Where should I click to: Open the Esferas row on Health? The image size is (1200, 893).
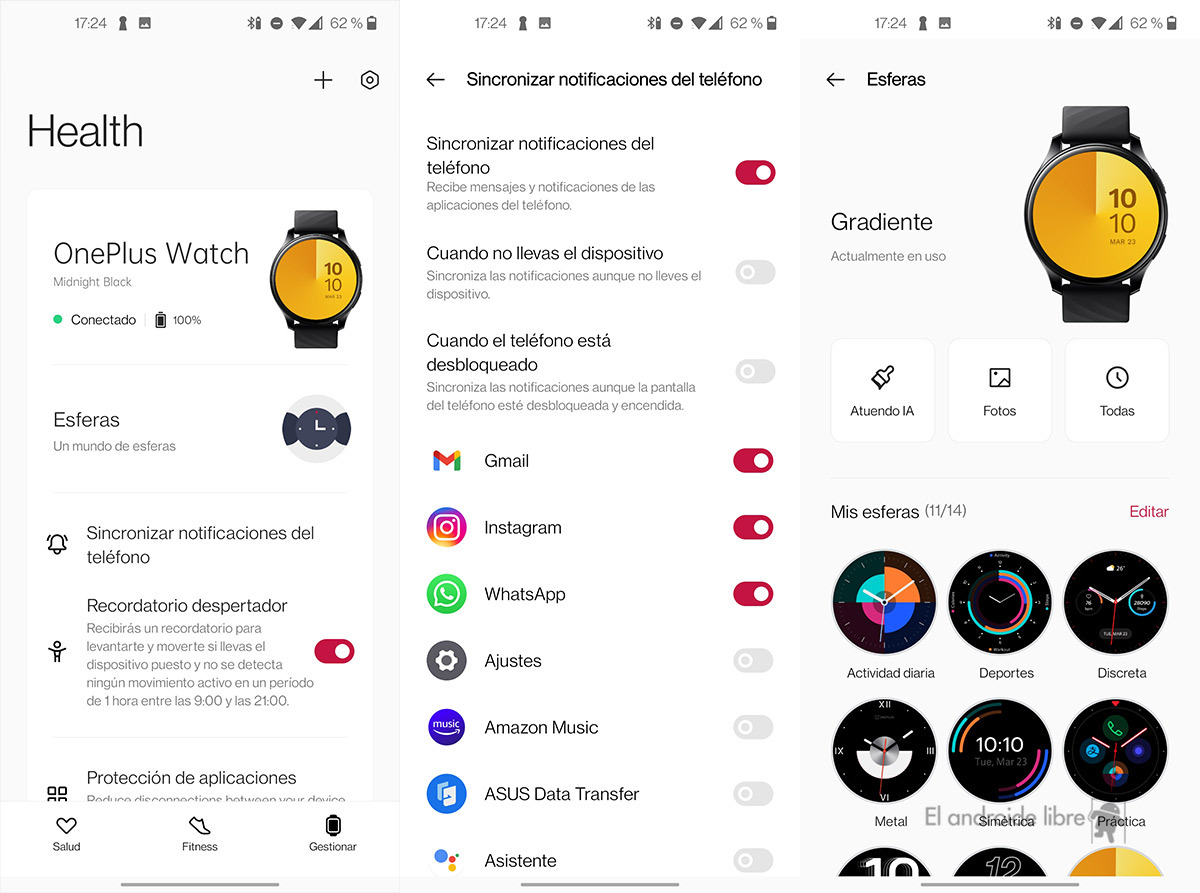[200, 430]
